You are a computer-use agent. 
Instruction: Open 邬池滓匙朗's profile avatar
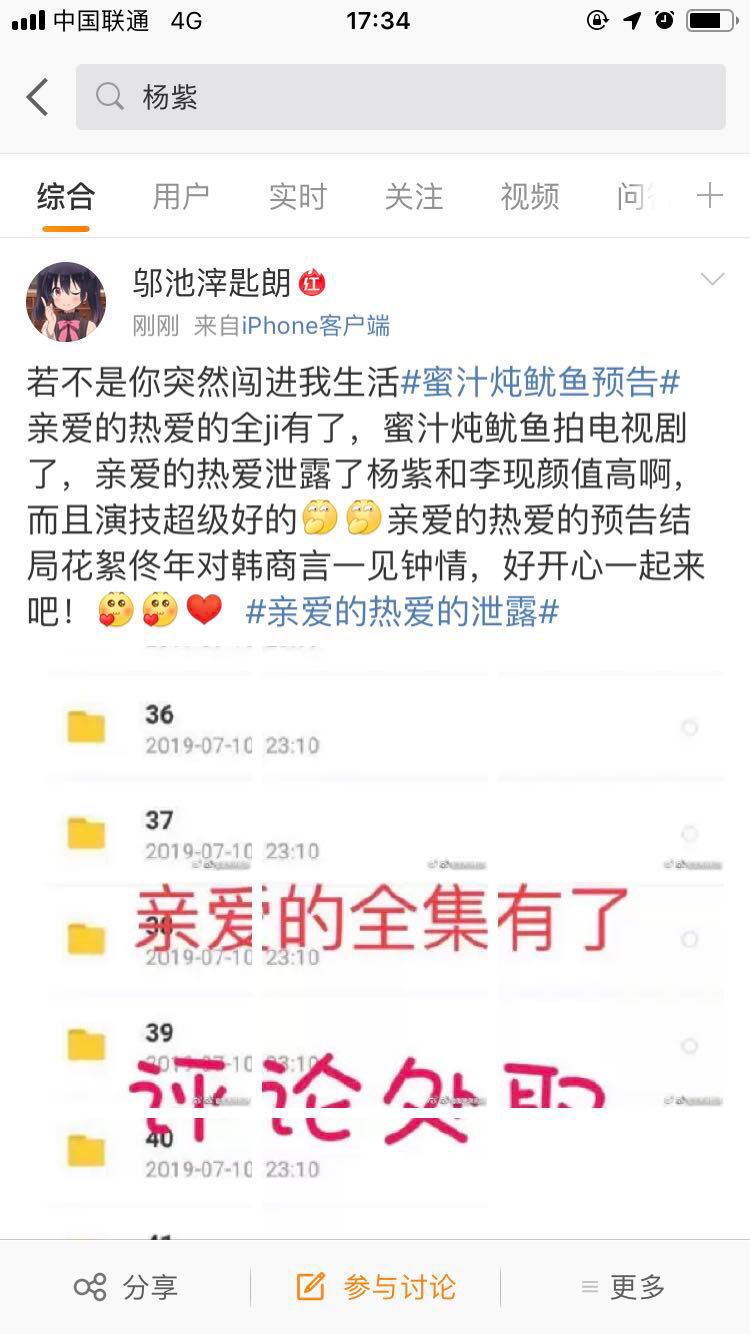click(x=66, y=302)
